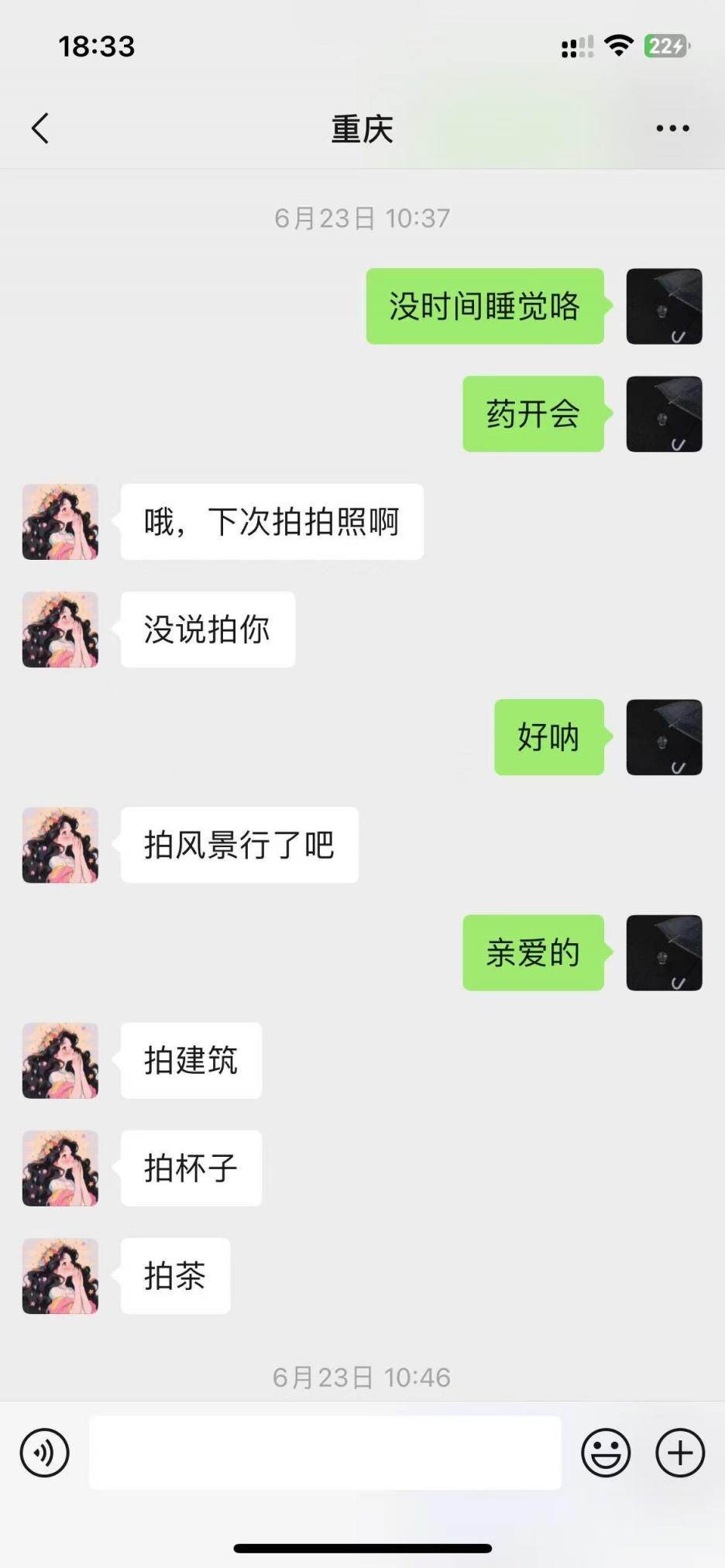Focus the message text field
The height and width of the screenshot is (1568, 725).
[x=325, y=1453]
